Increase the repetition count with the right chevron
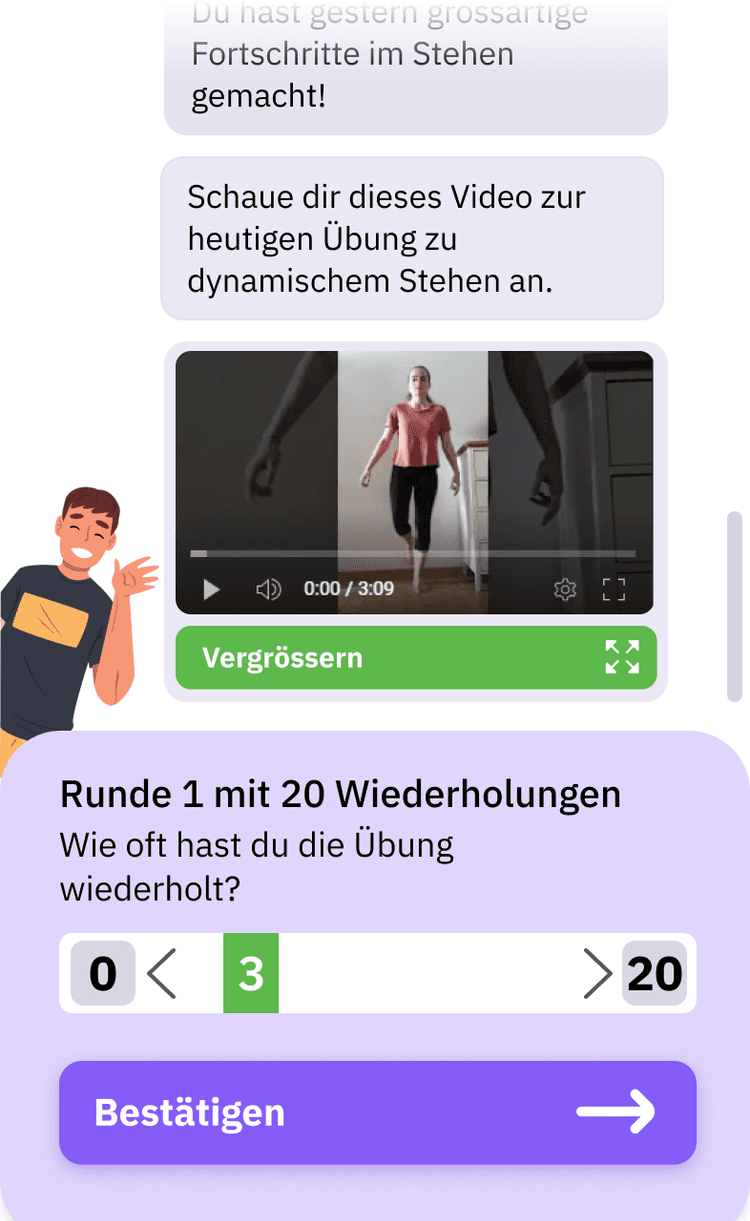Screen dimensions: 750x1221 (x=599, y=973)
